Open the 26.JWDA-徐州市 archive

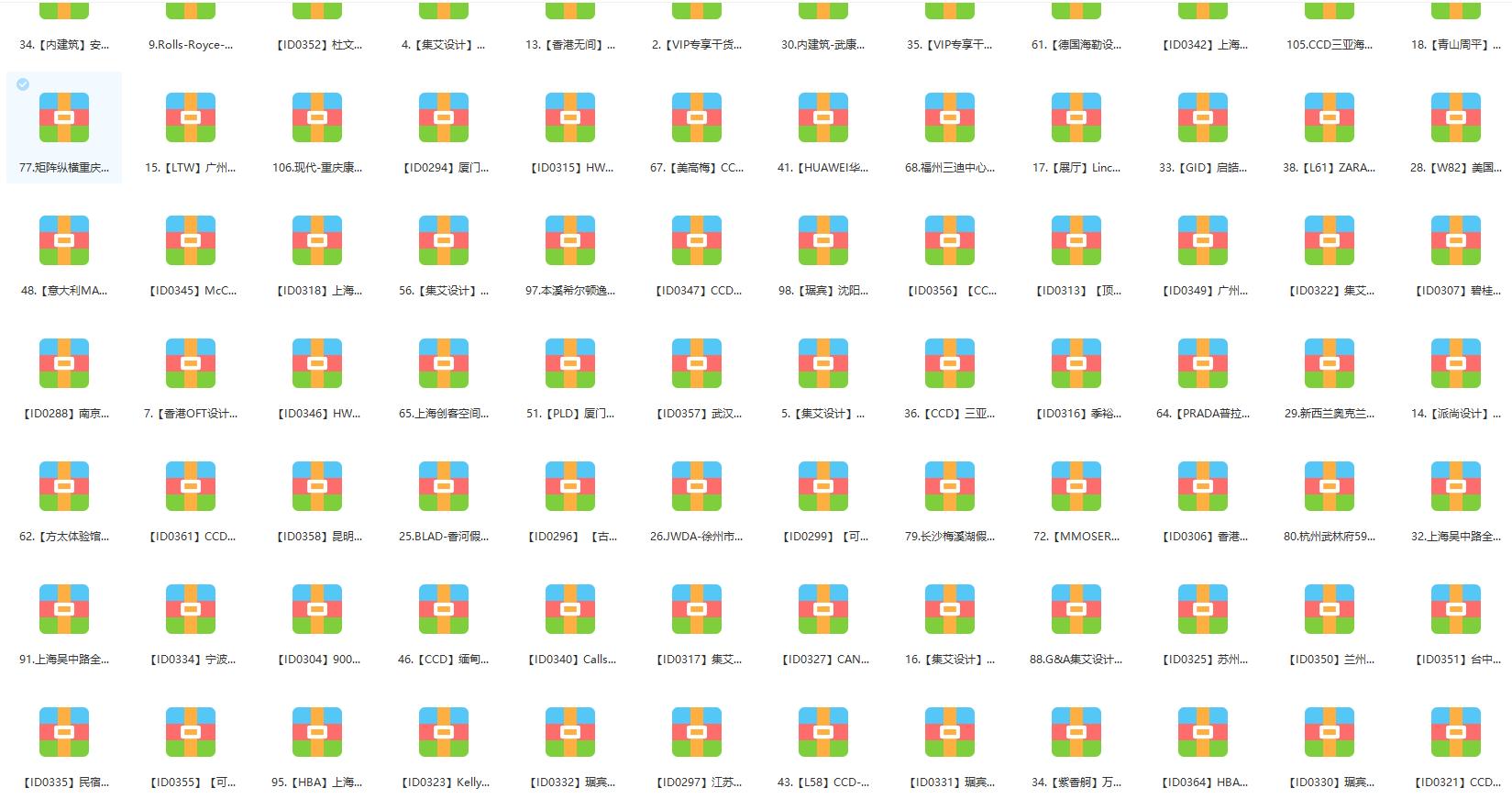click(x=697, y=486)
